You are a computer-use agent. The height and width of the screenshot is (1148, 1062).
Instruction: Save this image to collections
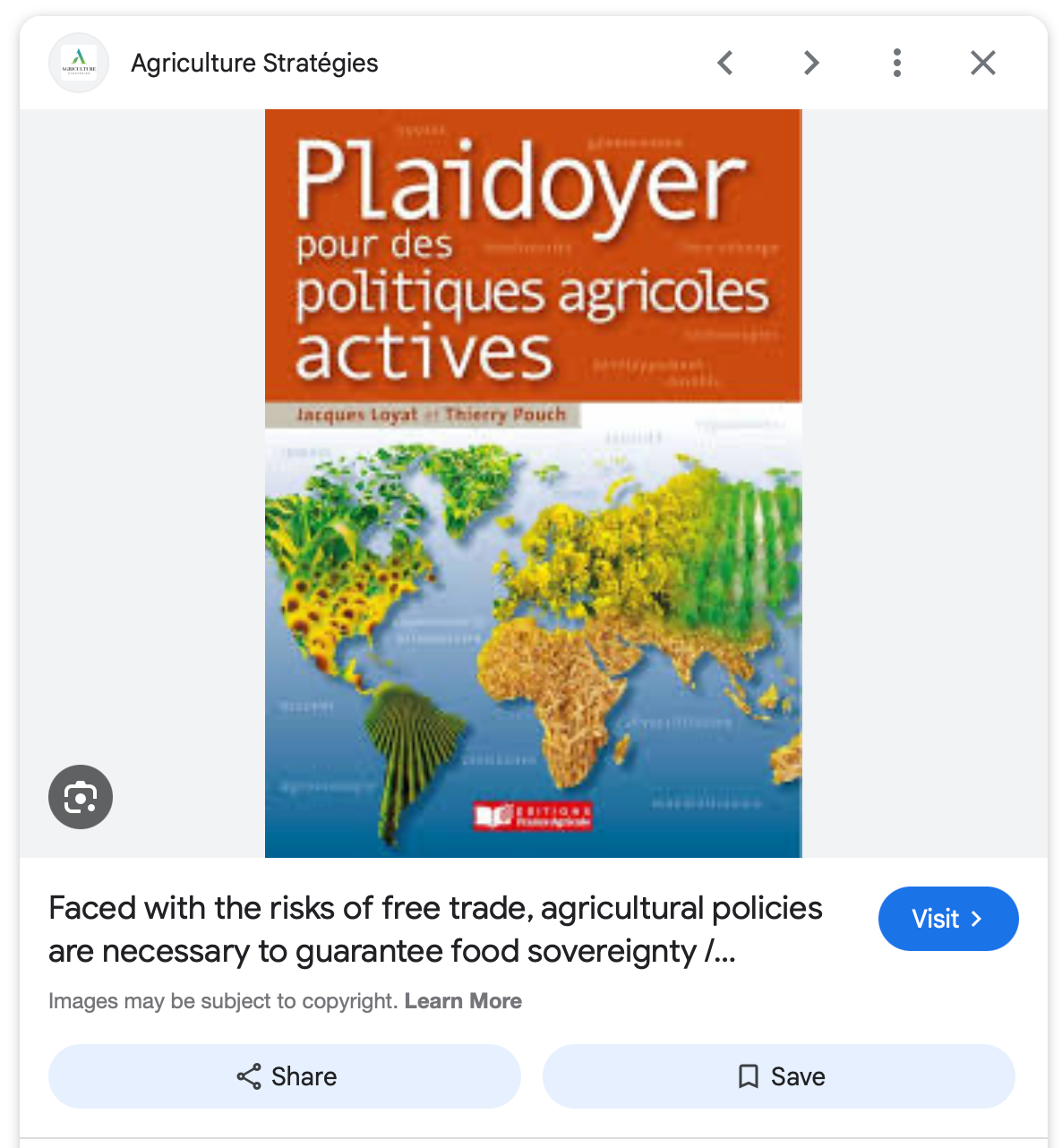point(778,1076)
